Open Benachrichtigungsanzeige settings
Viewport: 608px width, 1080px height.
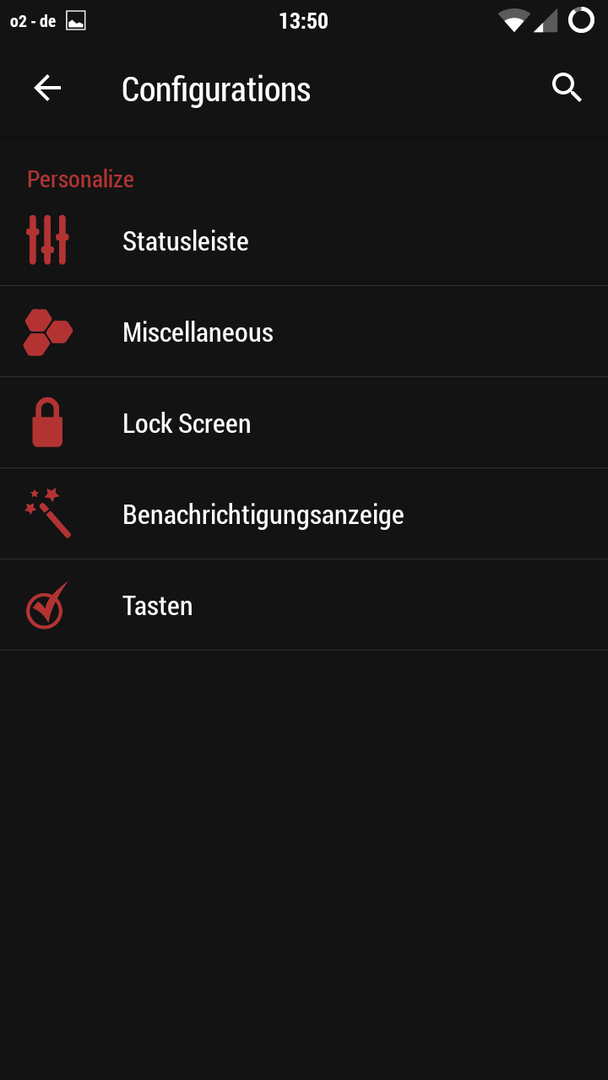304,514
